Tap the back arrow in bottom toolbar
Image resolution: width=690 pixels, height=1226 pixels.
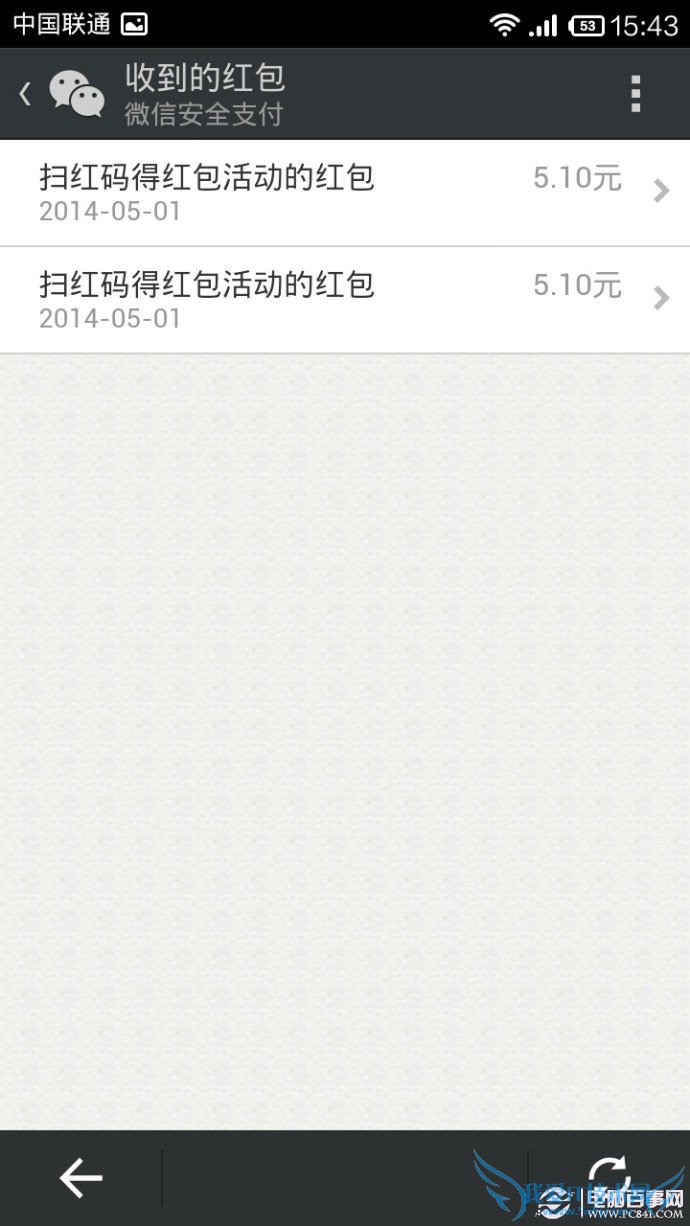pos(80,1178)
